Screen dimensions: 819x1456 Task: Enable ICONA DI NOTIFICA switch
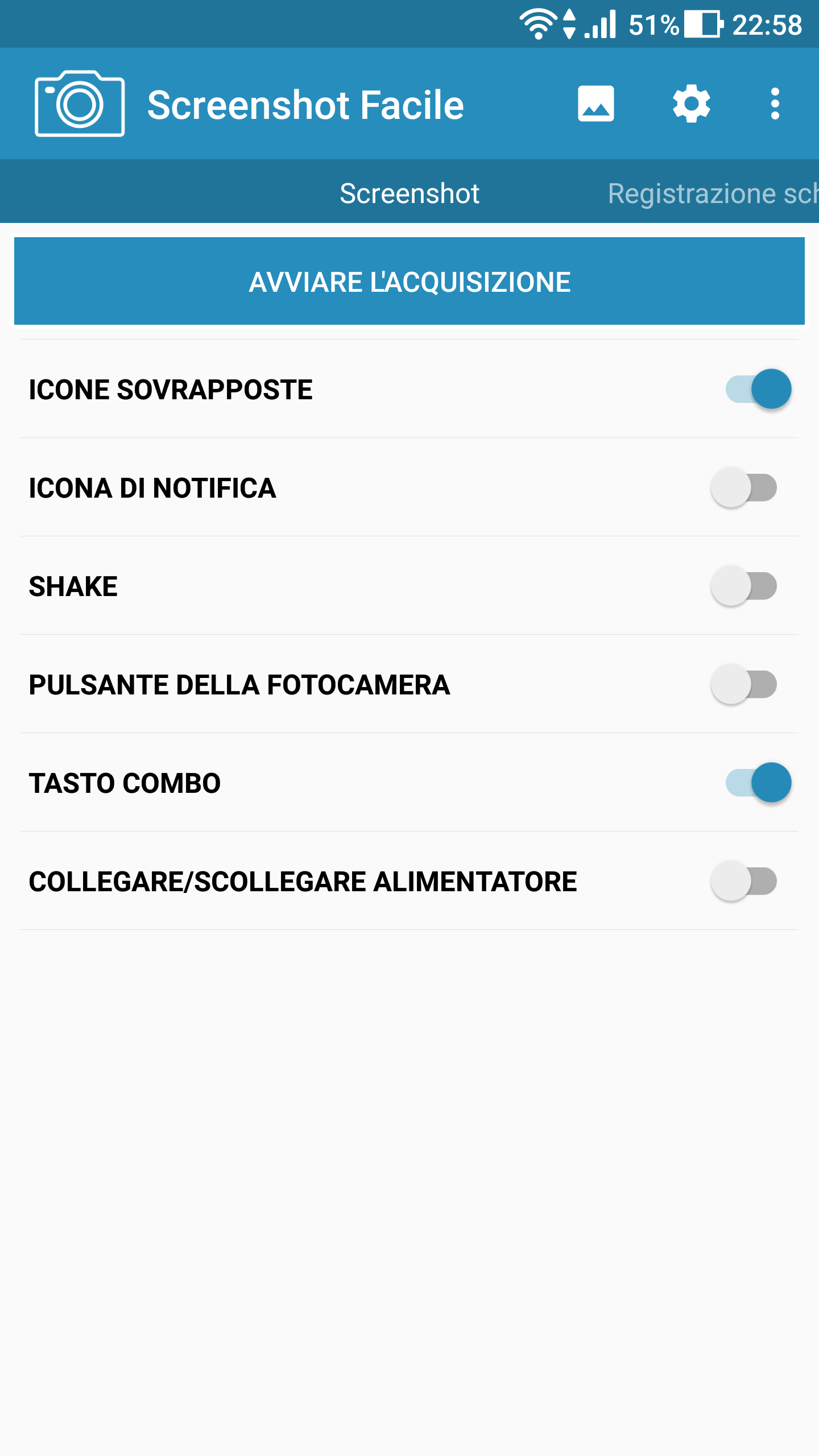(x=744, y=488)
